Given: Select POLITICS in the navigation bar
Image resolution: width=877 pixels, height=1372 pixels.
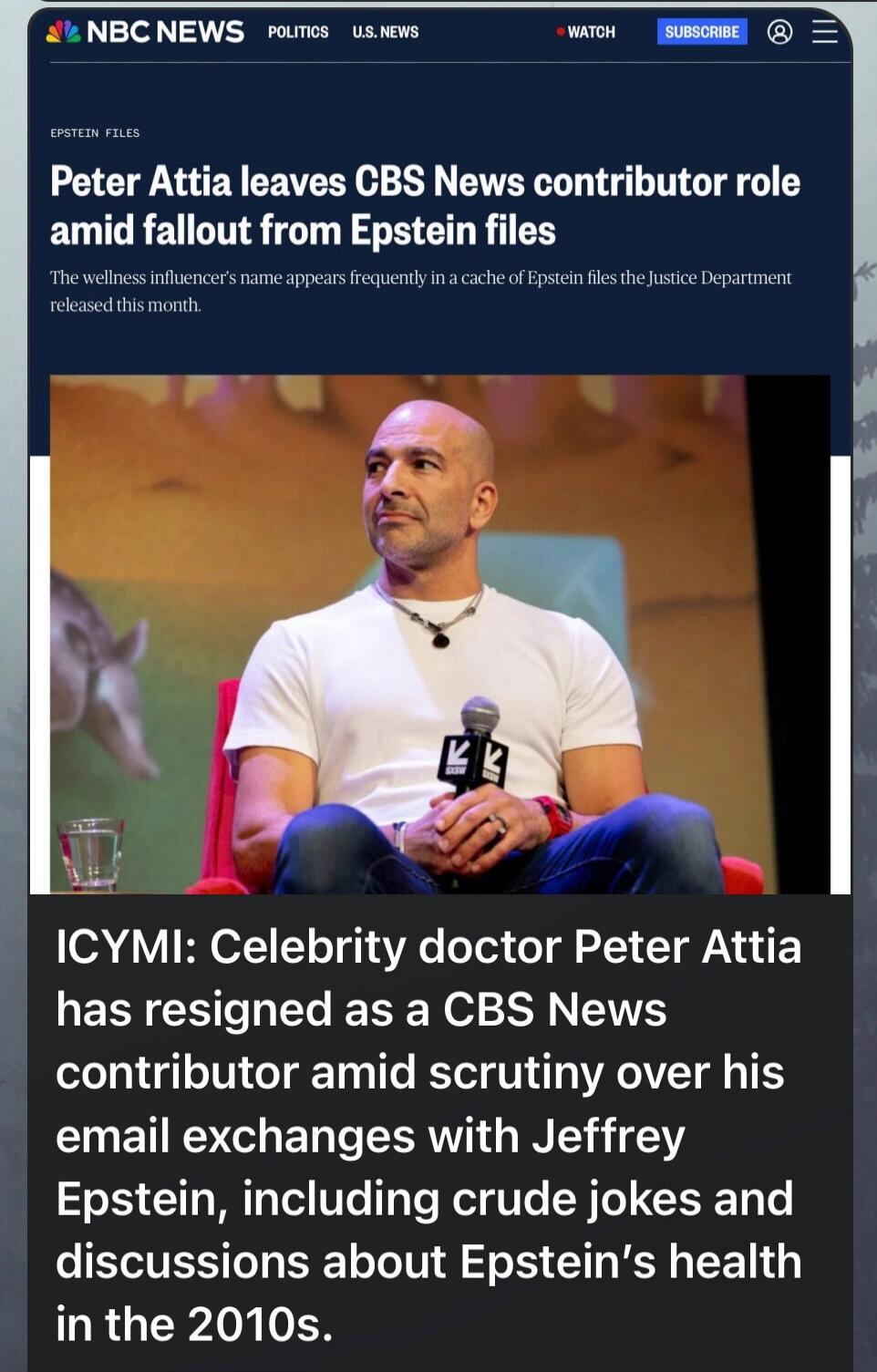Looking at the screenshot, I should [x=297, y=32].
